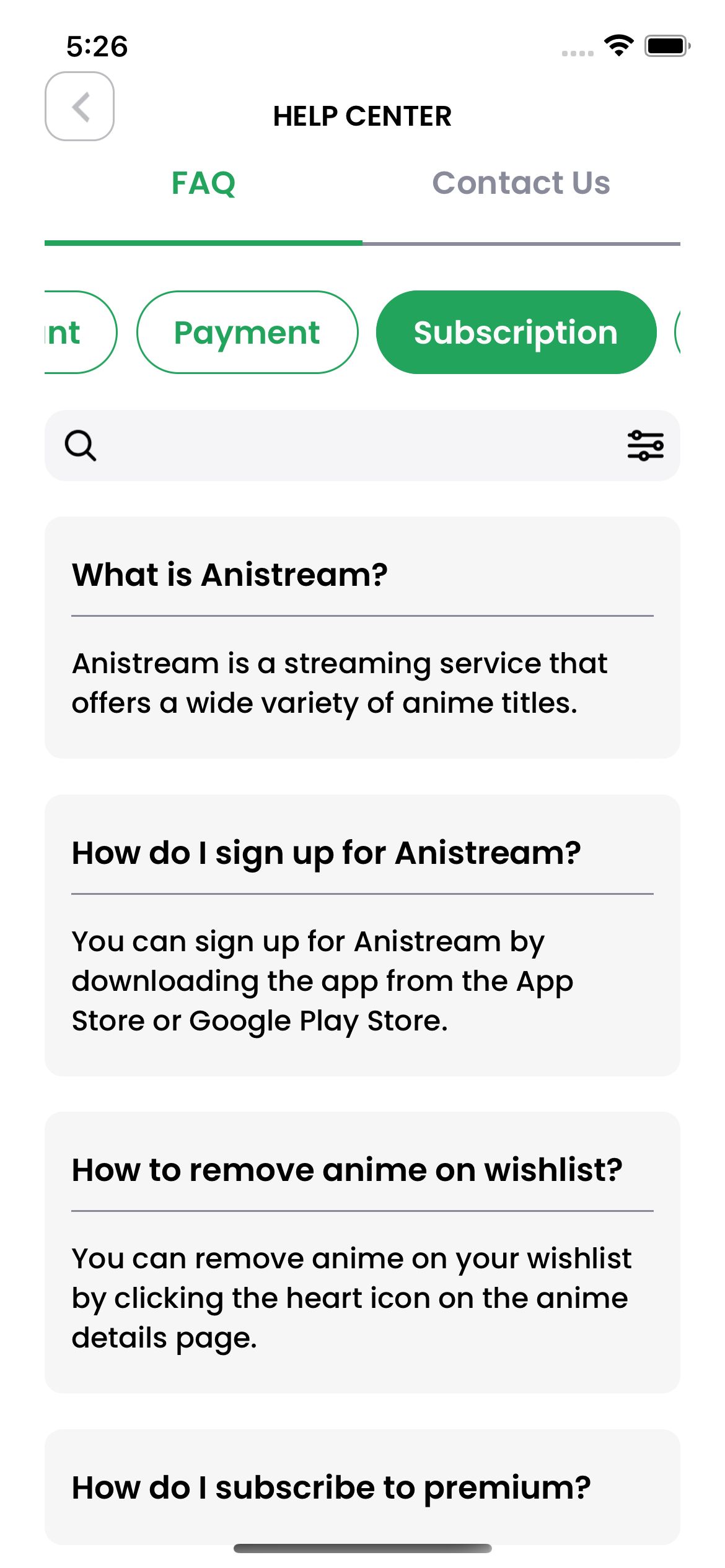Go back from Help Center
Image resolution: width=725 pixels, height=1568 pixels.
79,107
